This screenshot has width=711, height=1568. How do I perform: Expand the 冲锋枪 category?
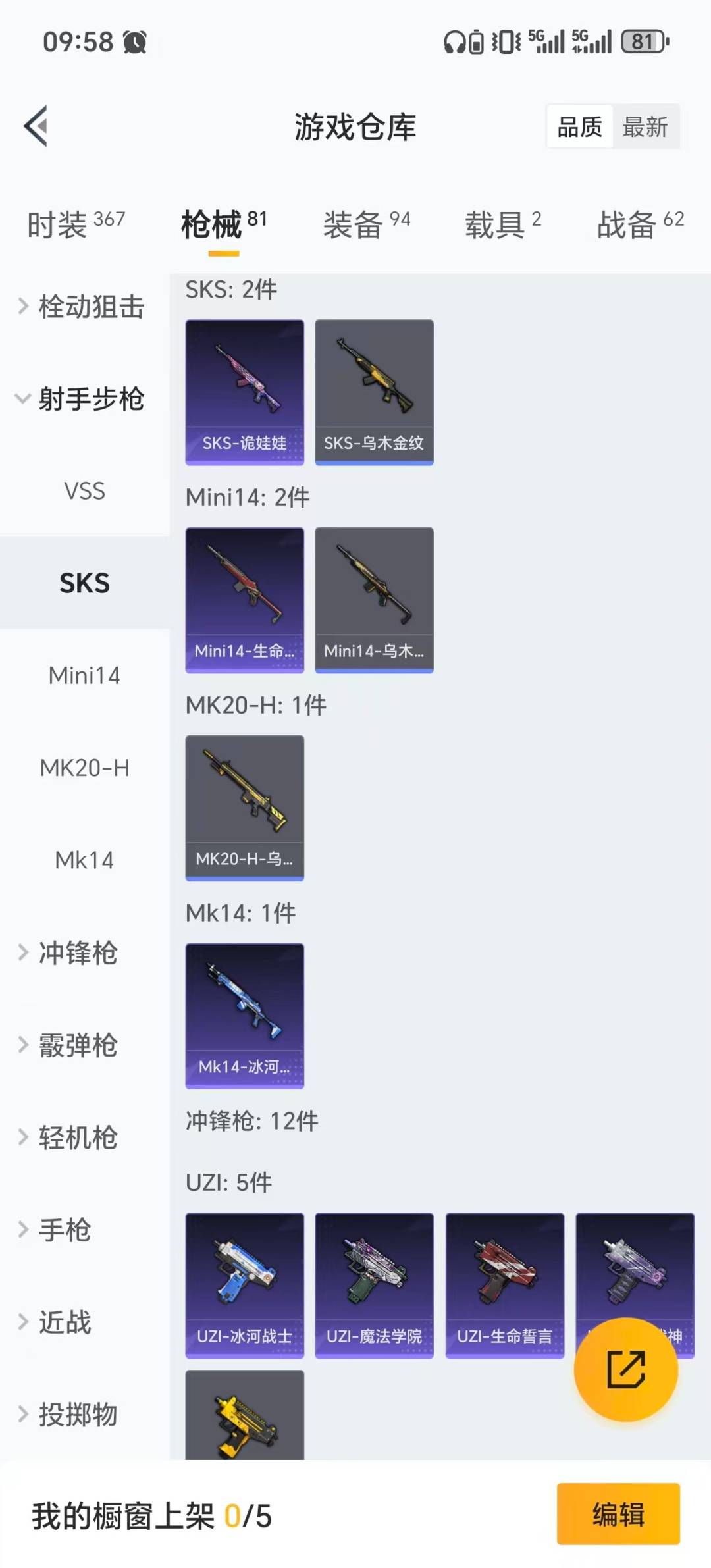79,954
